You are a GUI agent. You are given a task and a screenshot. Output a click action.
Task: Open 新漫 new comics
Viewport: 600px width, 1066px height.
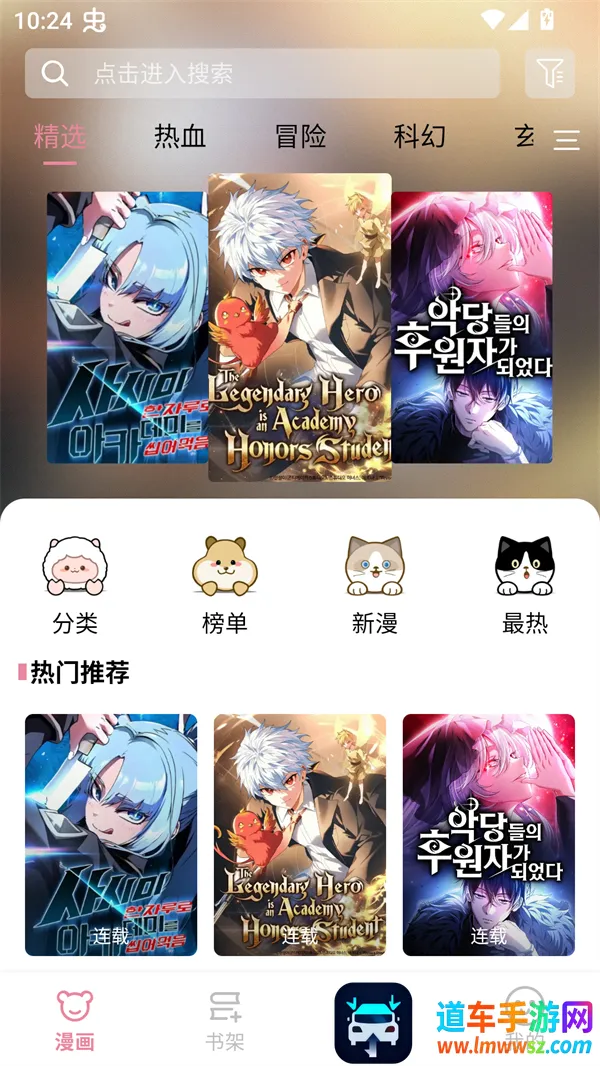pos(375,585)
